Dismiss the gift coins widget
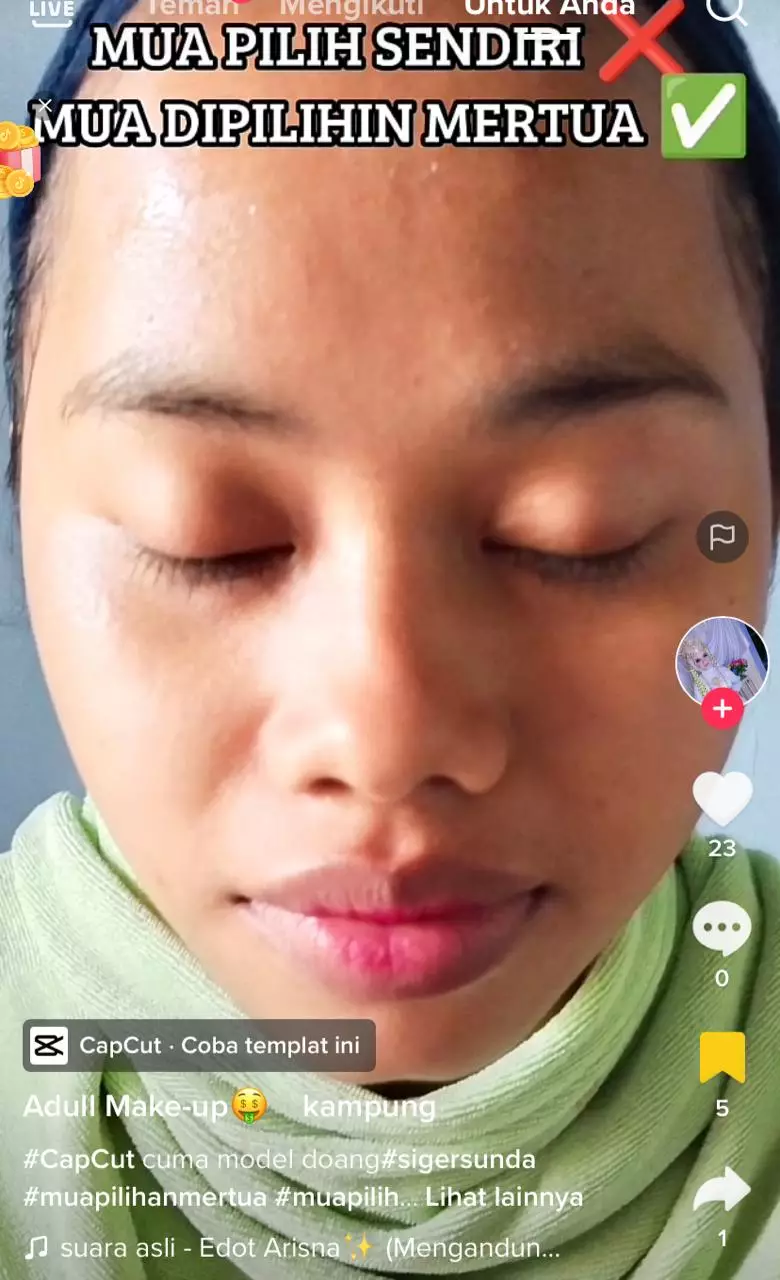The width and height of the screenshot is (780, 1280). tap(45, 106)
